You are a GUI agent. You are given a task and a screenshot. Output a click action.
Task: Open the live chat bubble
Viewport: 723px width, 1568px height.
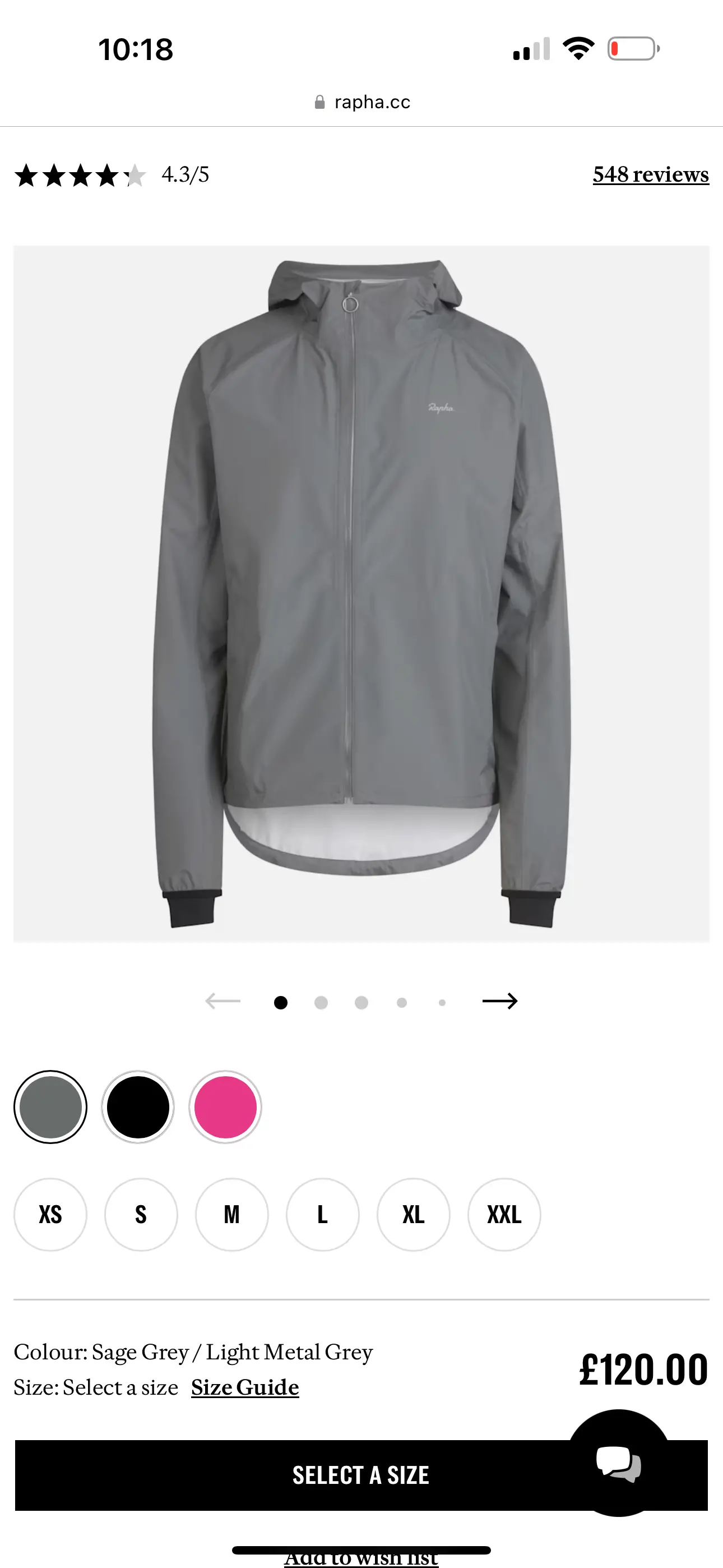tap(618, 1462)
